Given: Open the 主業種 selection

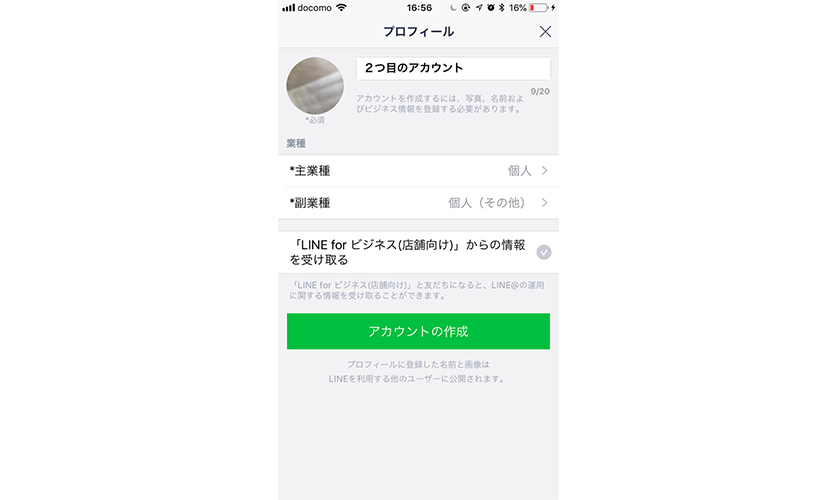Looking at the screenshot, I should 418,171.
